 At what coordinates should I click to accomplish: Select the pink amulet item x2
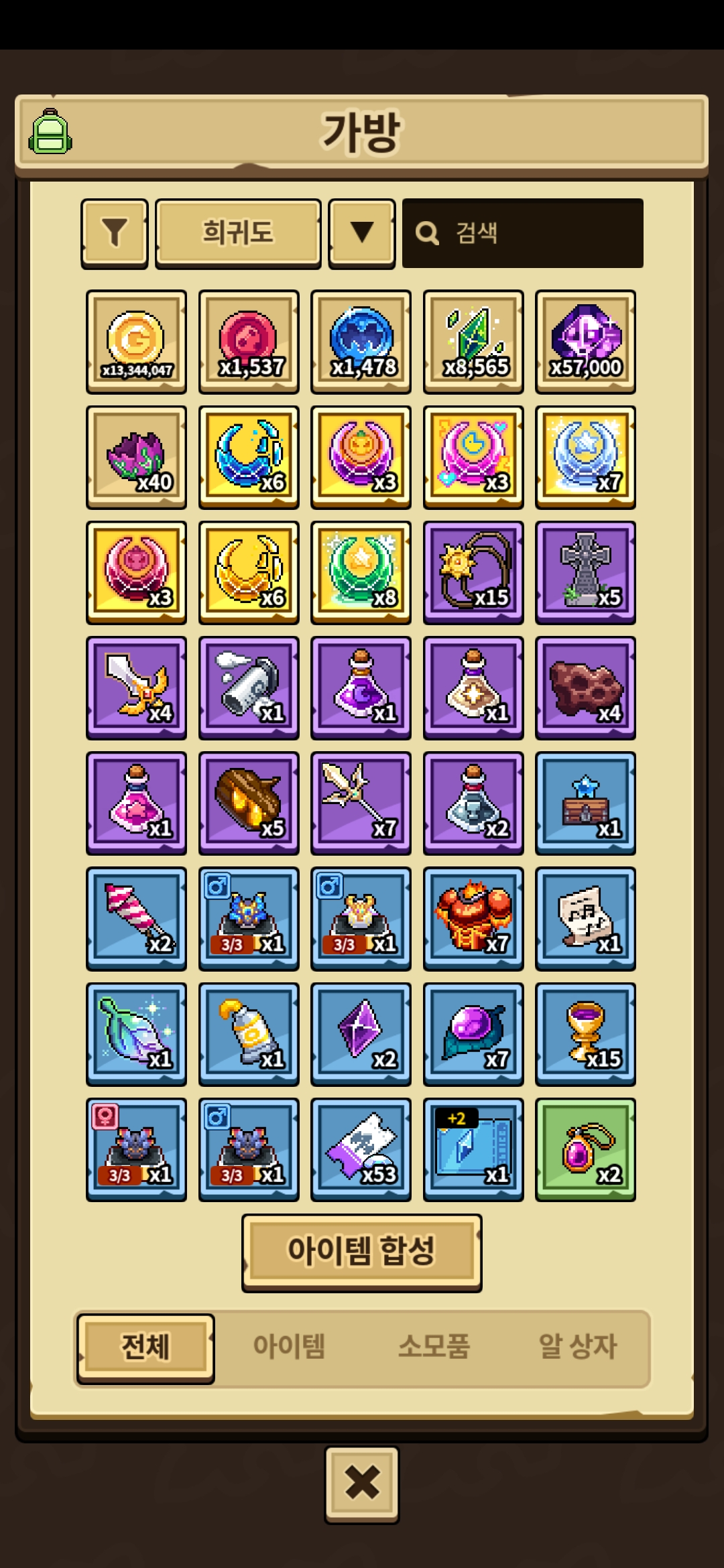pos(586,1149)
